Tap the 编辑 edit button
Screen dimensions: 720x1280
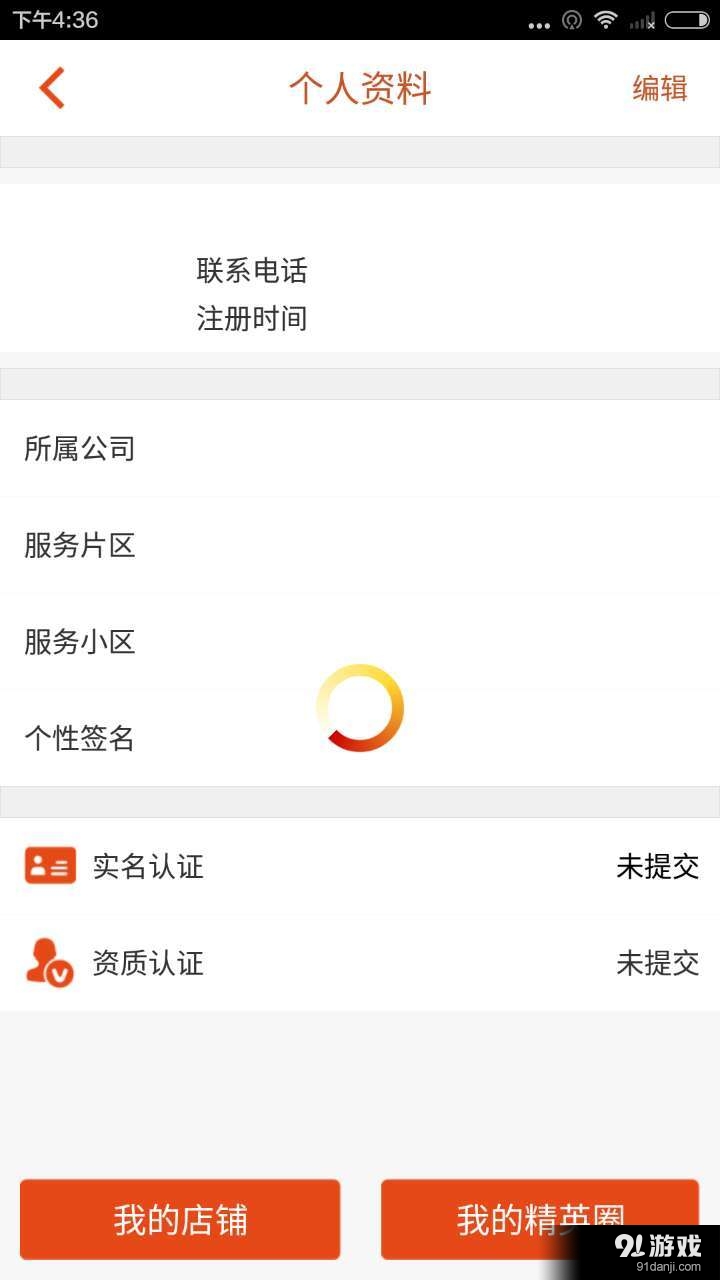tap(658, 88)
